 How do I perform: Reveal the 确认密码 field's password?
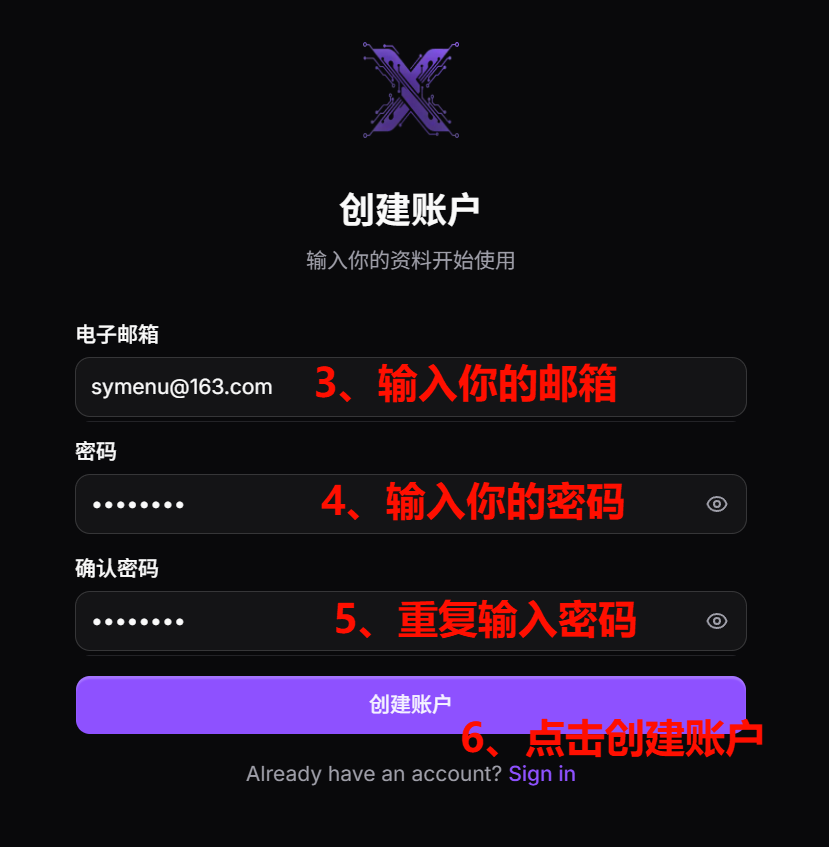tap(716, 621)
